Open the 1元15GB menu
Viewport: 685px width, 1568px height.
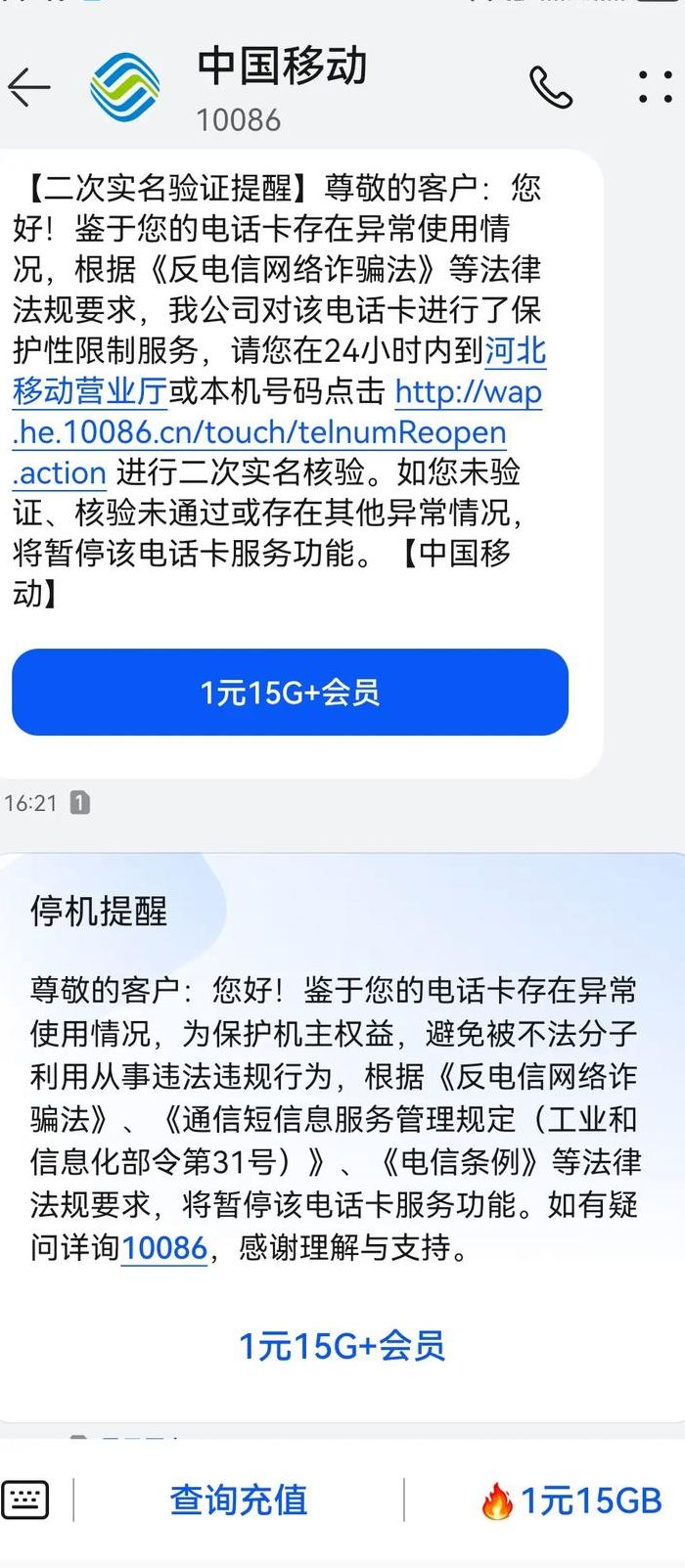coord(571,1501)
